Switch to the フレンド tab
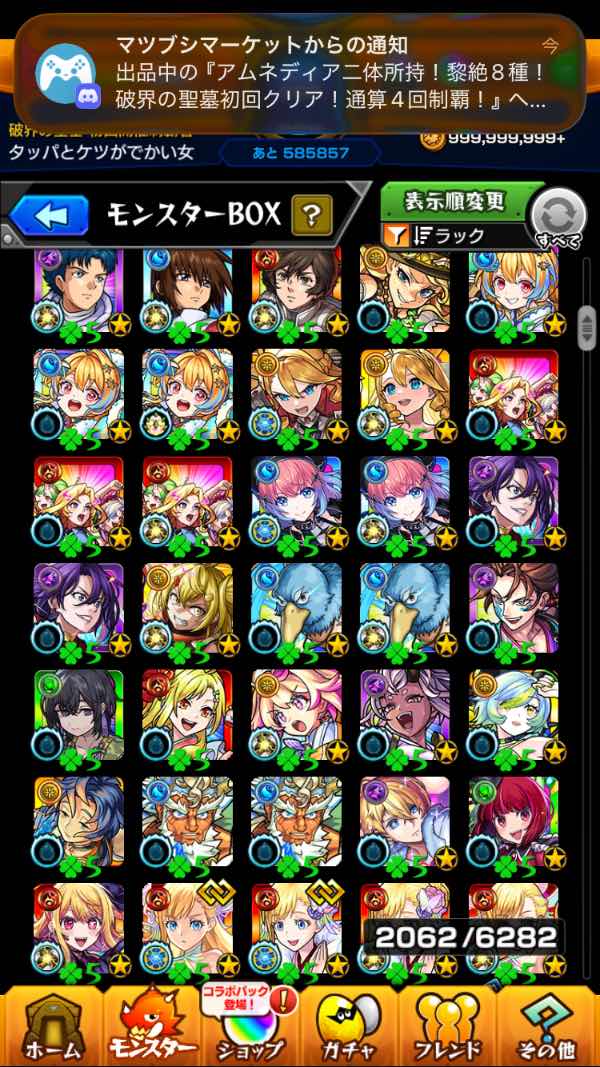The image size is (600, 1067). pos(448,1025)
